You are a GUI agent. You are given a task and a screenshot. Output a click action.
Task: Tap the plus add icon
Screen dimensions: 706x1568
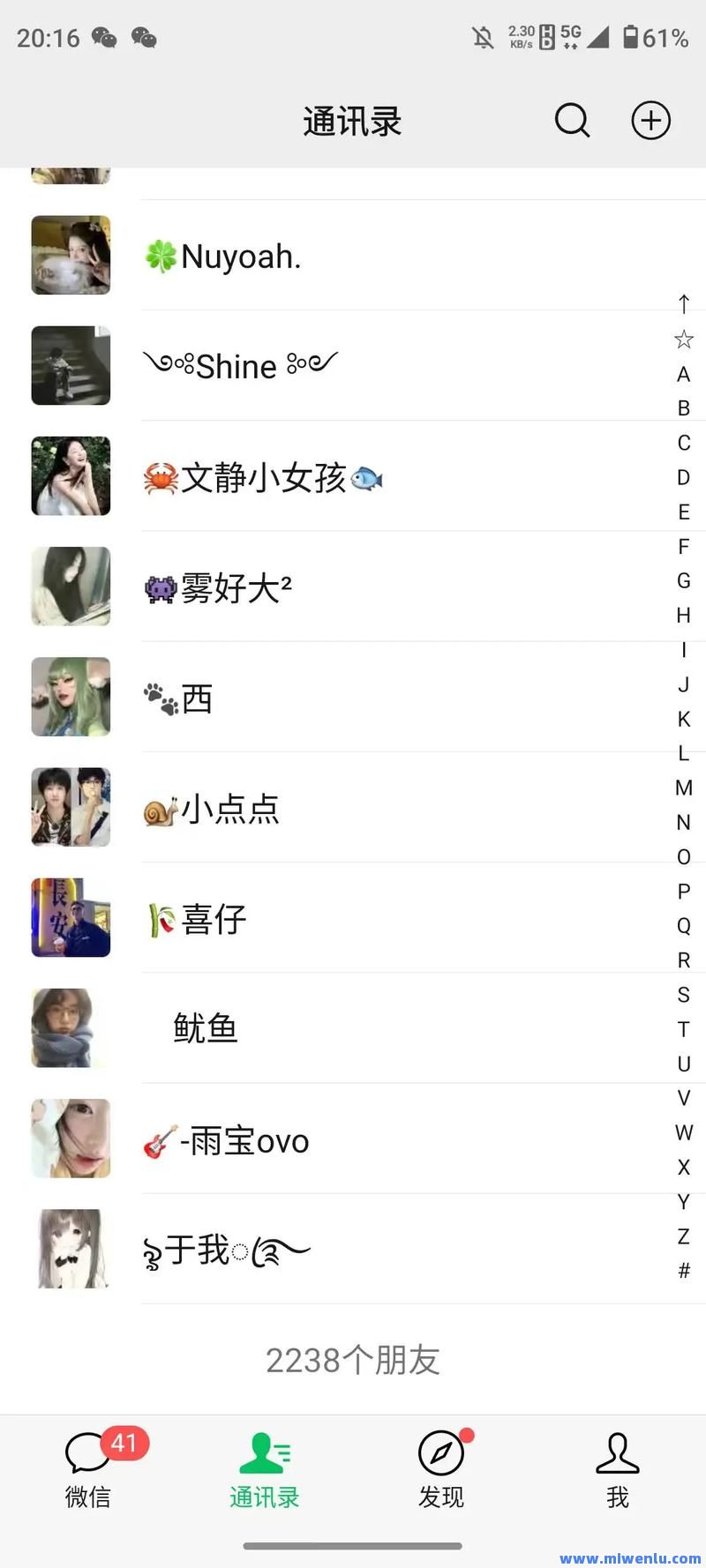[x=650, y=121]
